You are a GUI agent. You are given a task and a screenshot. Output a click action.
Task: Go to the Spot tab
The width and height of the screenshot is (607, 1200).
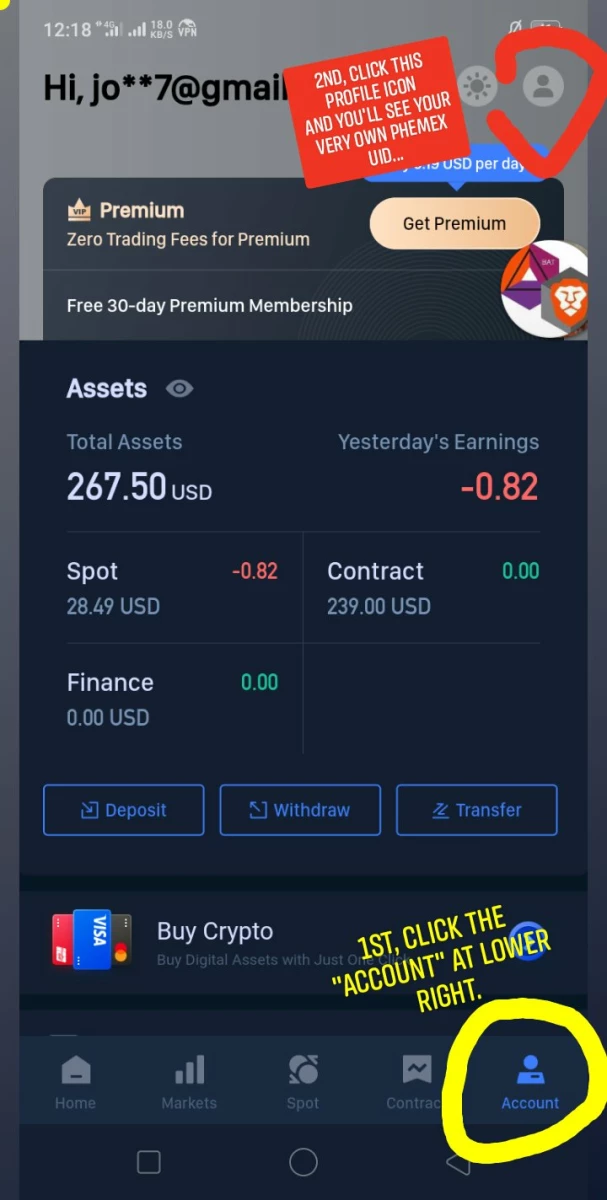[303, 1082]
